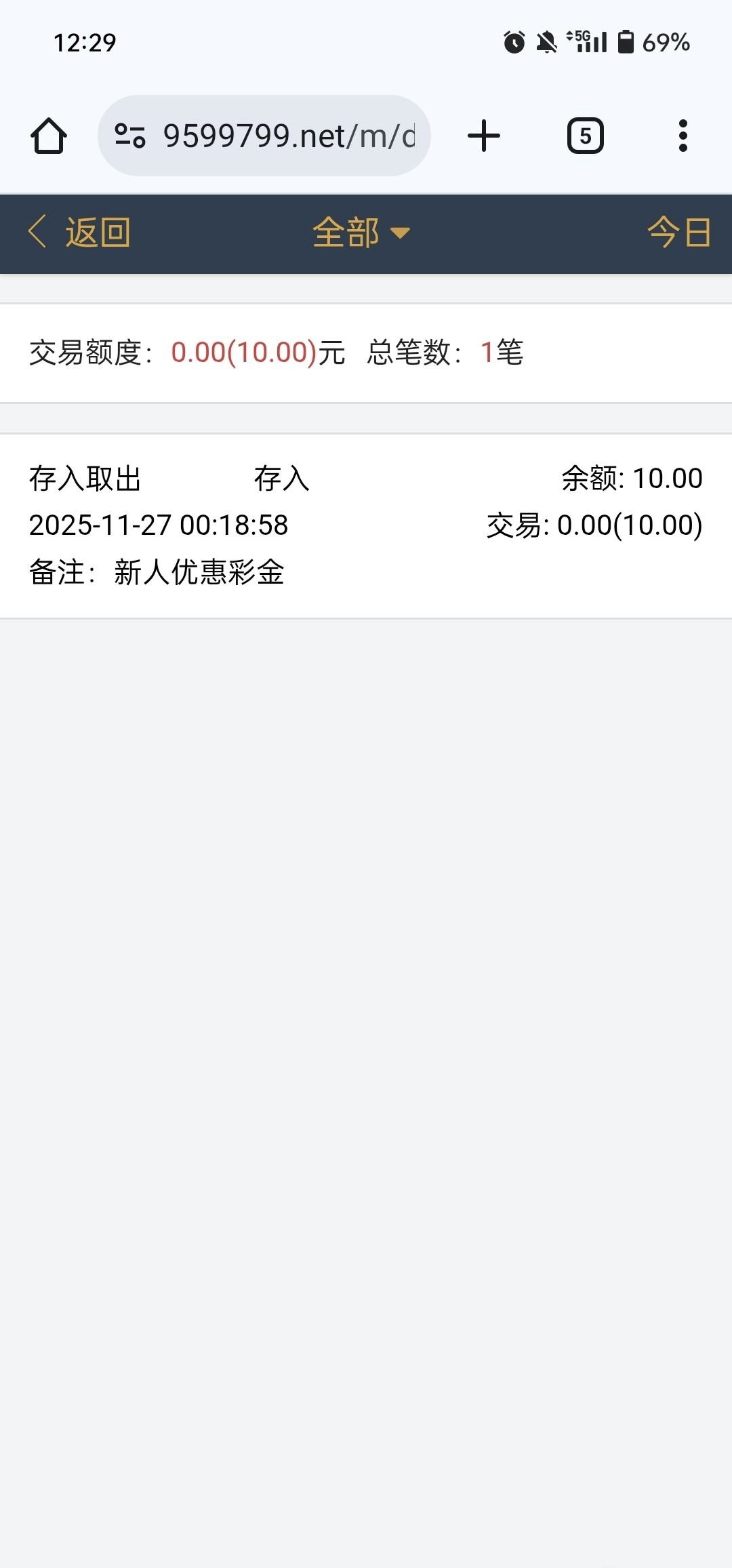Image resolution: width=732 pixels, height=1568 pixels.
Task: Show the 5 open tabs
Action: click(x=585, y=136)
